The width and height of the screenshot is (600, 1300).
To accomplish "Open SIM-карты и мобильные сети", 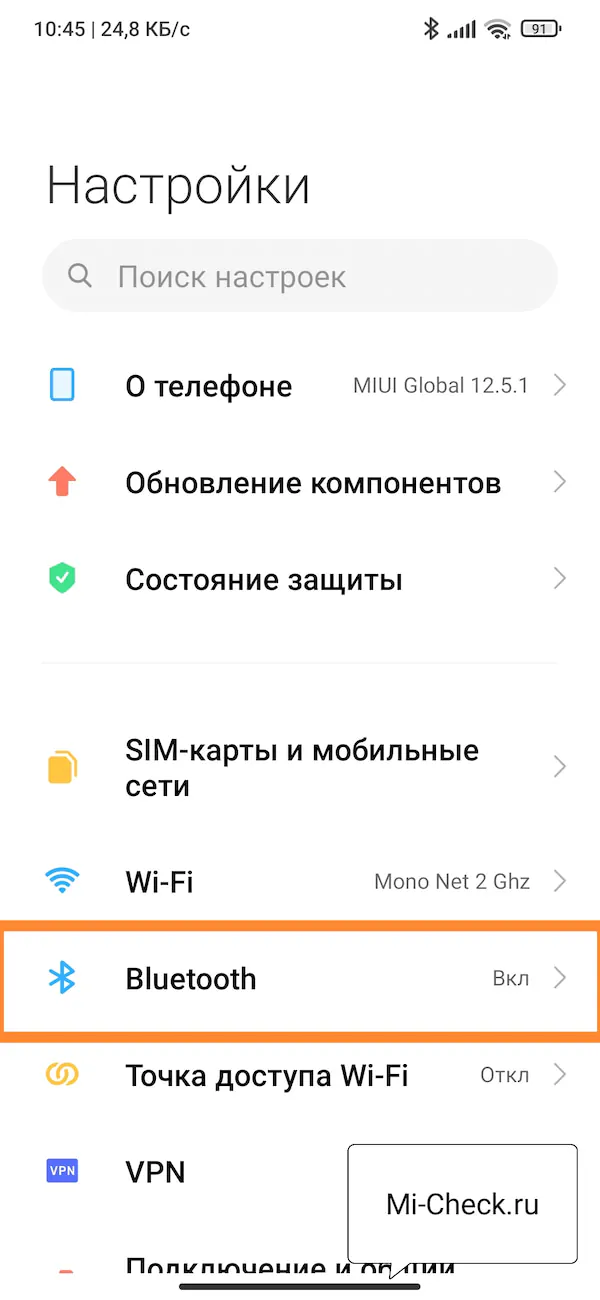I will (300, 768).
